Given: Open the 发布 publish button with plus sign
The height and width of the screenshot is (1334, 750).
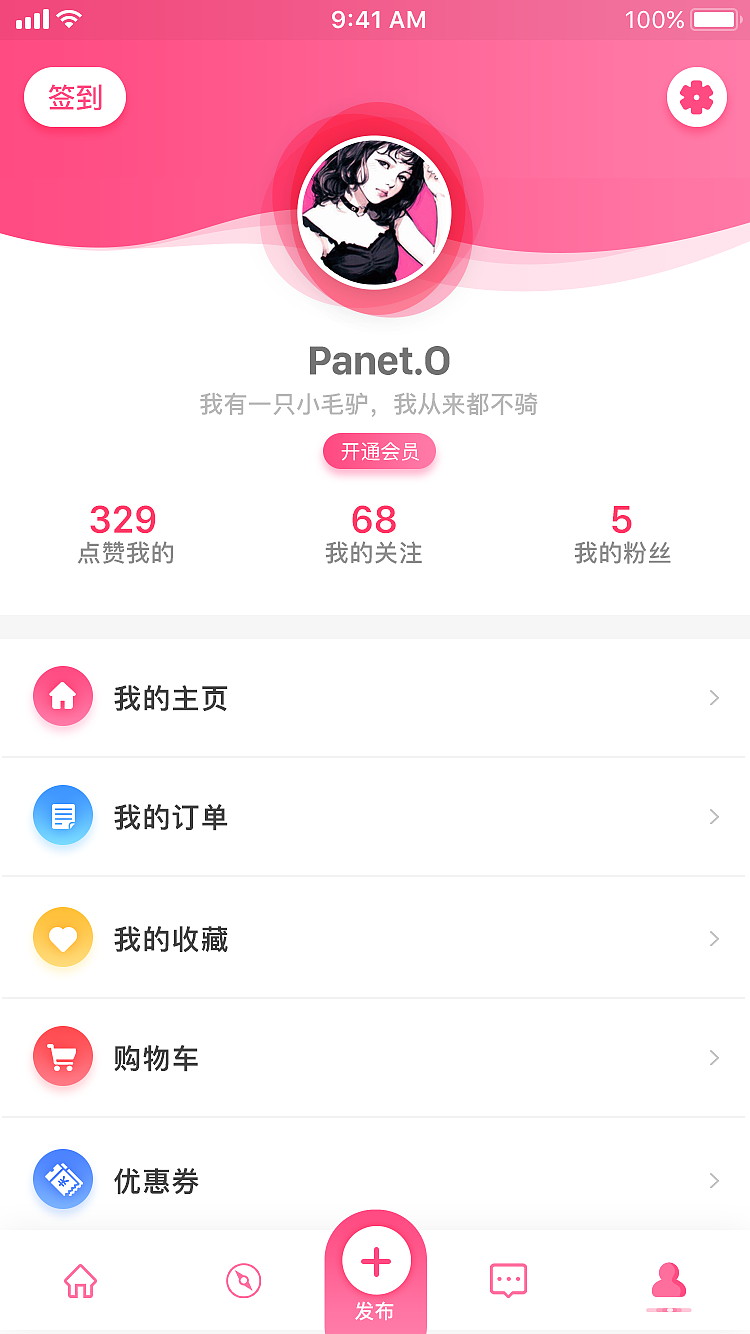Looking at the screenshot, I should click(x=375, y=1259).
